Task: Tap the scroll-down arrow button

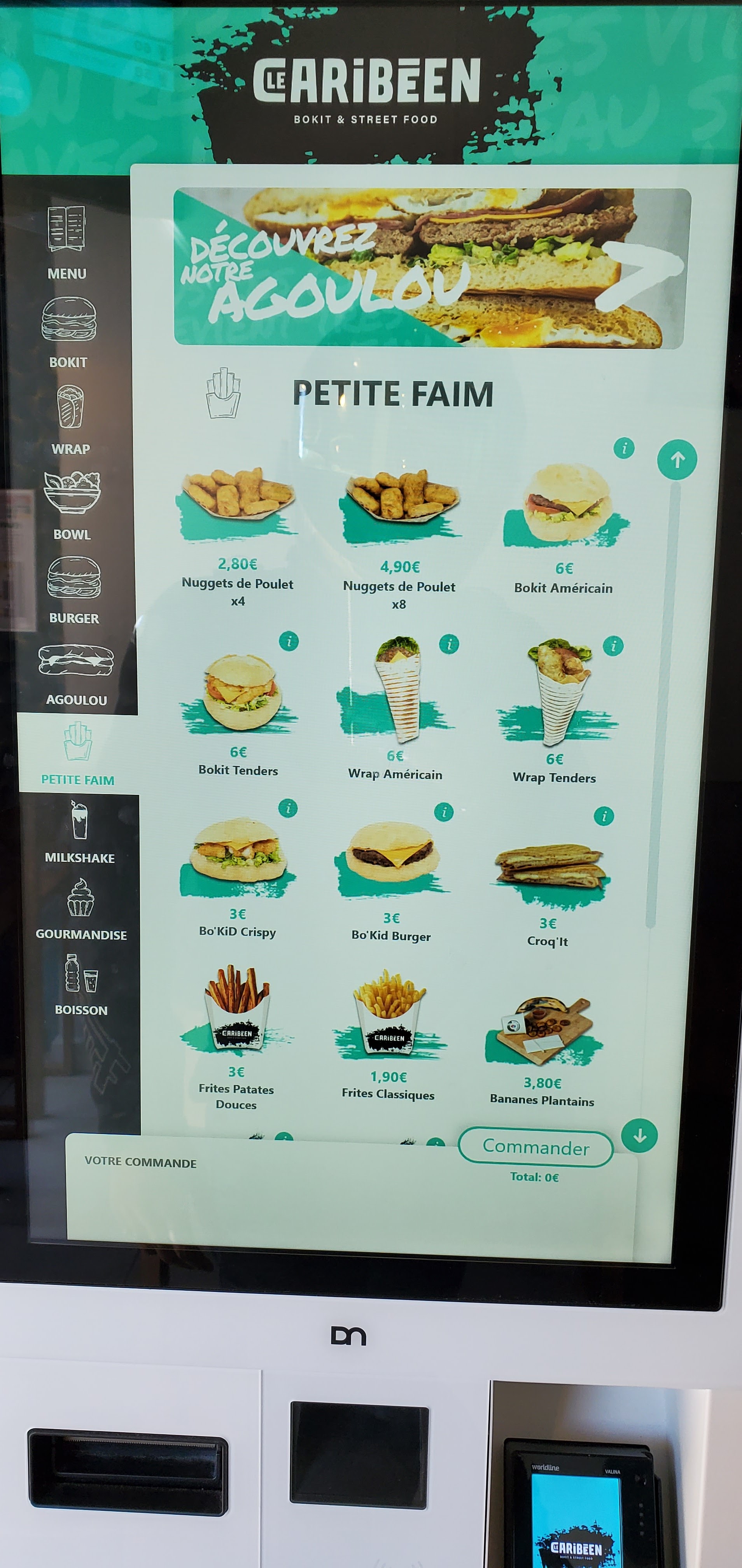Action: click(x=639, y=1135)
